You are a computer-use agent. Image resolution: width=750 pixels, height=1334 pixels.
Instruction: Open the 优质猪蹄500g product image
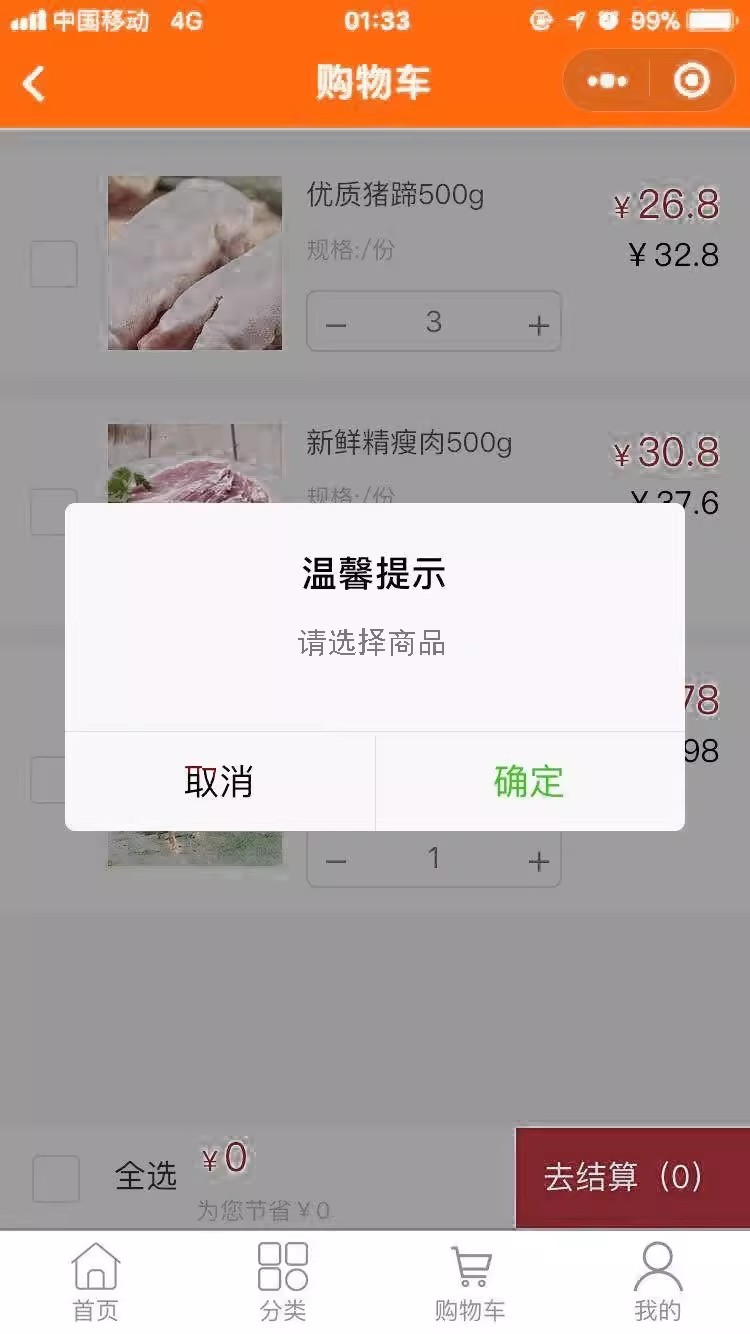pyautogui.click(x=195, y=263)
